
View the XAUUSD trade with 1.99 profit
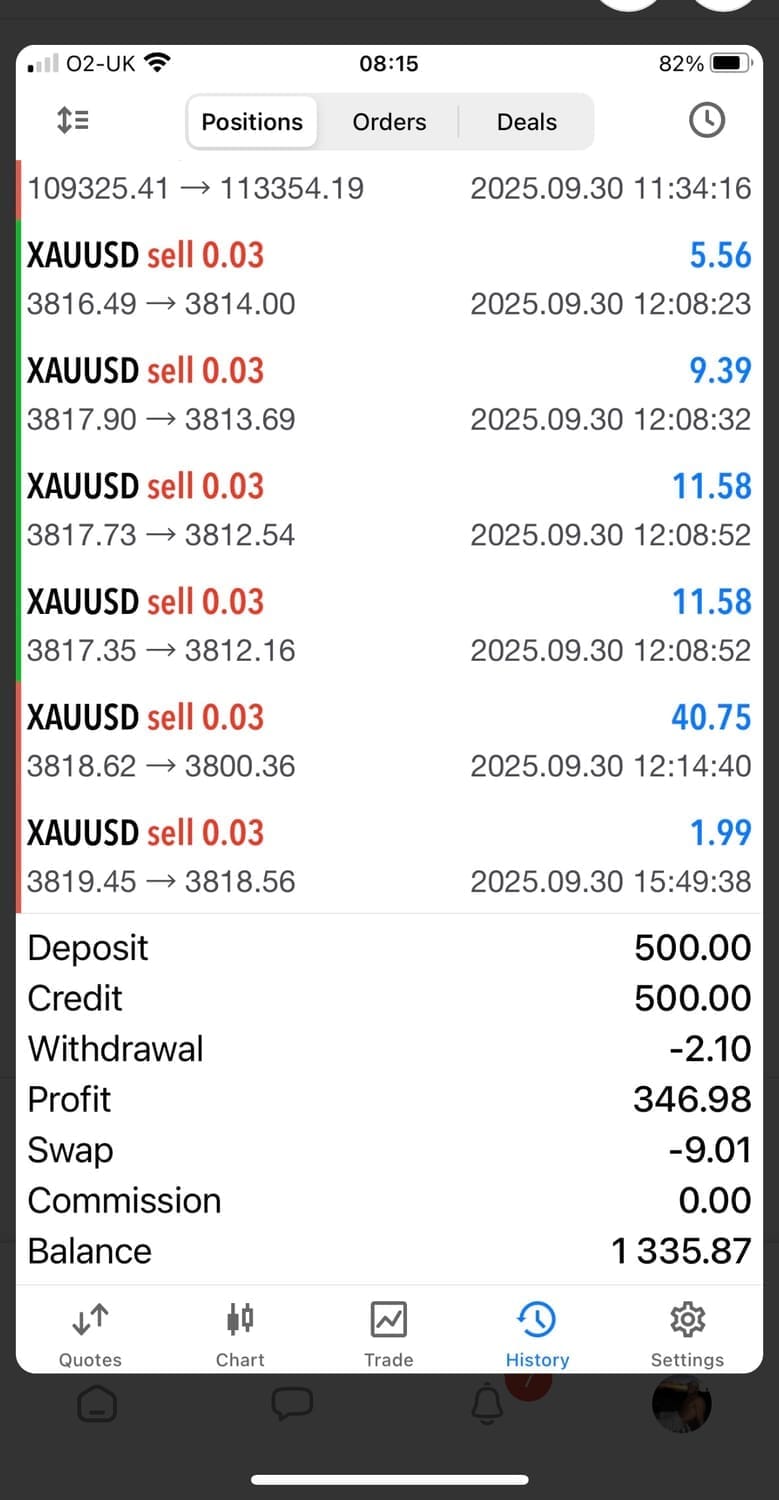(389, 856)
